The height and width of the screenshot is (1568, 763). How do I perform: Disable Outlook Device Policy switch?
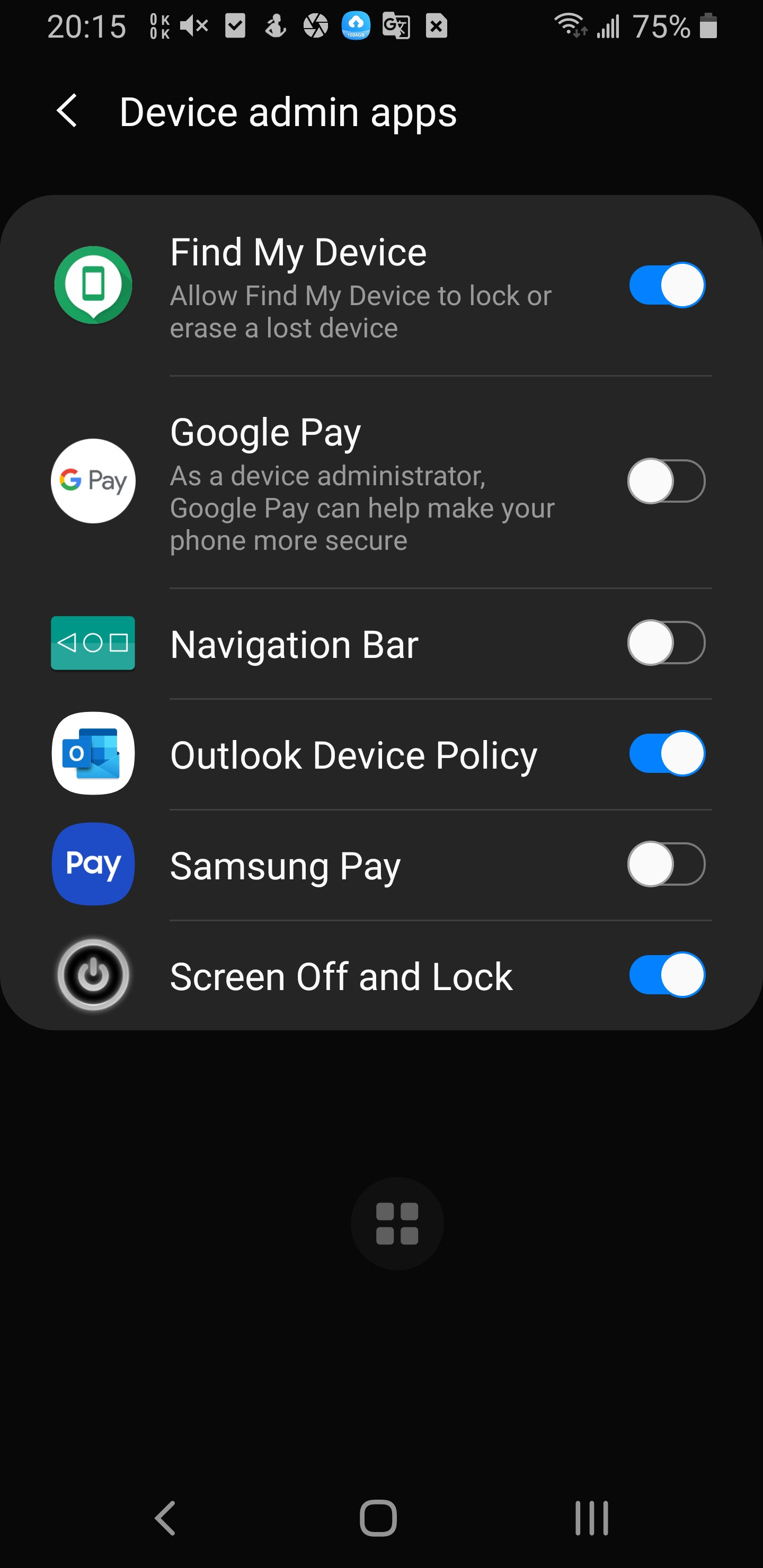666,754
